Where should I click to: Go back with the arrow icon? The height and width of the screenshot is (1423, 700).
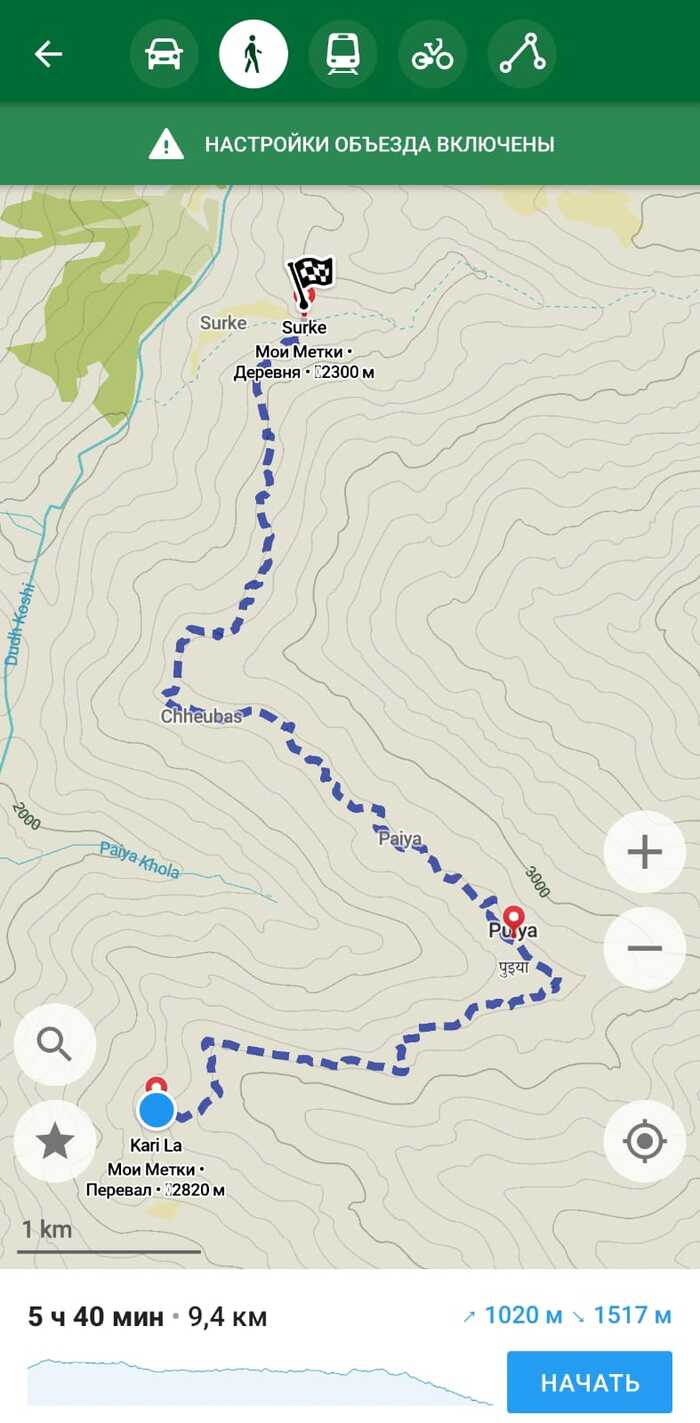48,54
